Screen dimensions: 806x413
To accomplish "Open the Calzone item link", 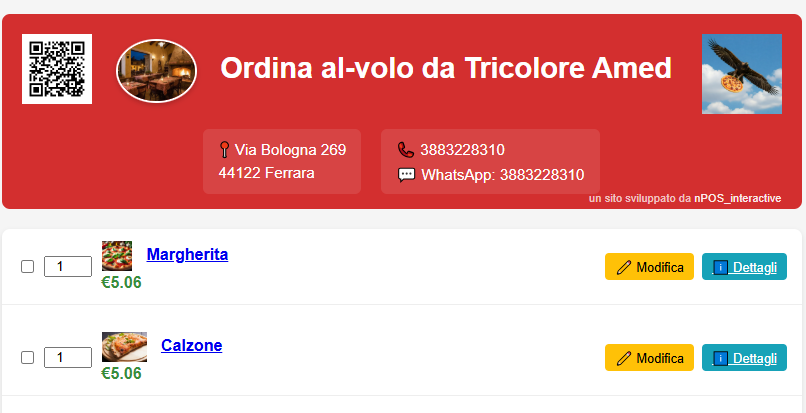I will coord(191,346).
